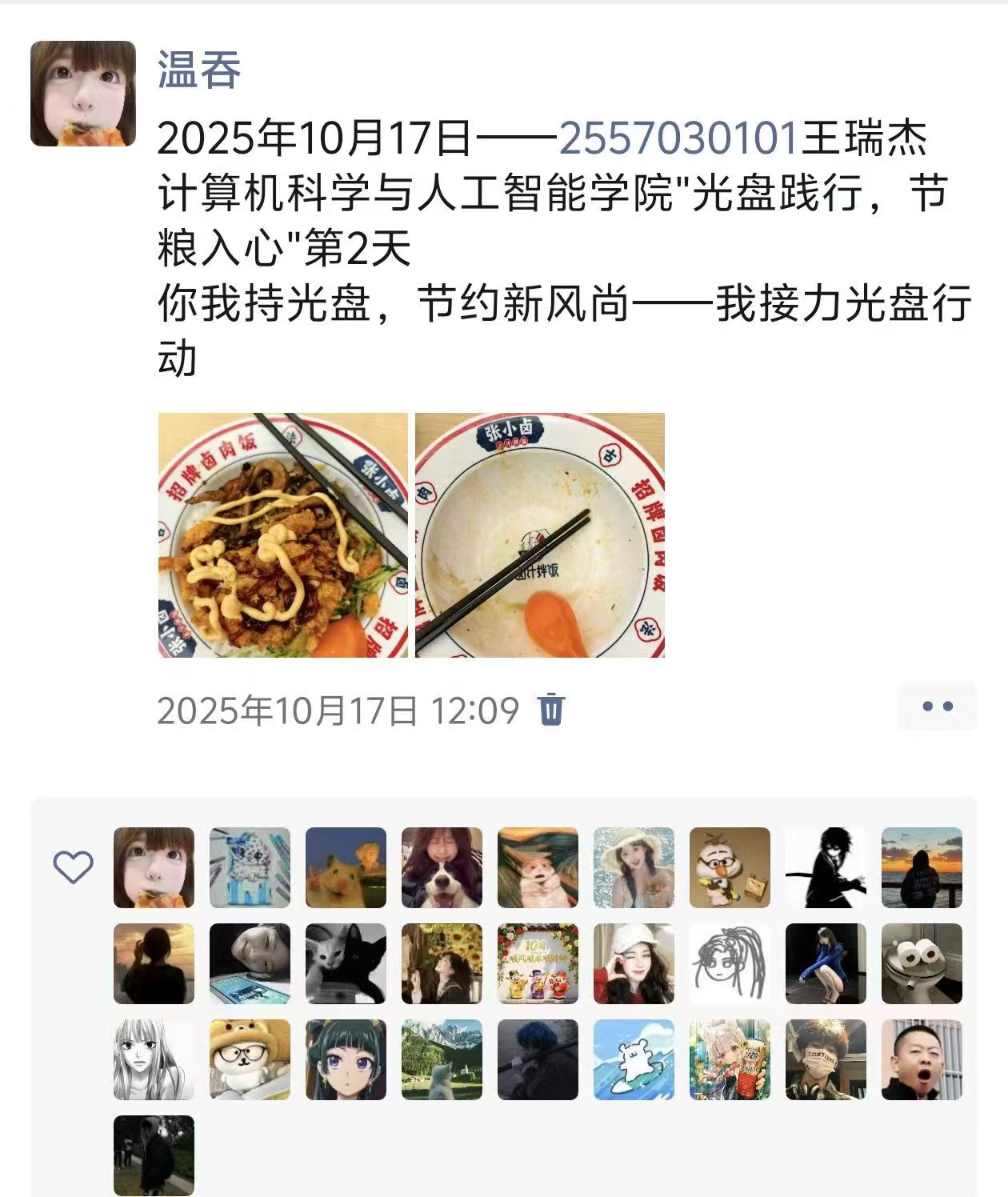Open the black cat avatar in likes

tap(346, 963)
